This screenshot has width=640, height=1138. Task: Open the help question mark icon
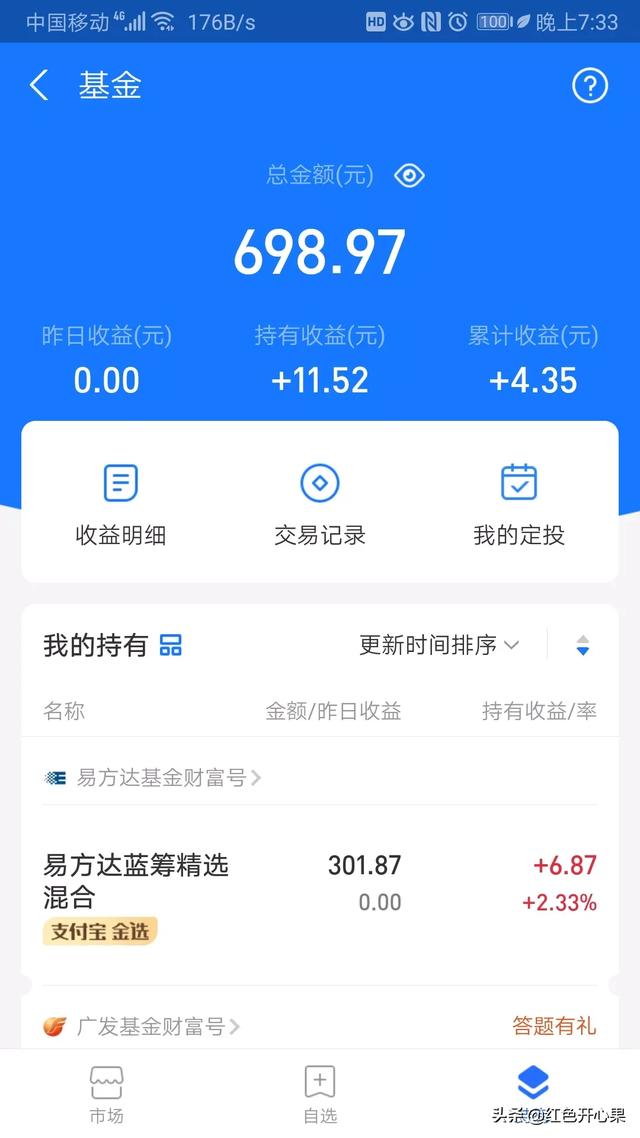pos(589,86)
